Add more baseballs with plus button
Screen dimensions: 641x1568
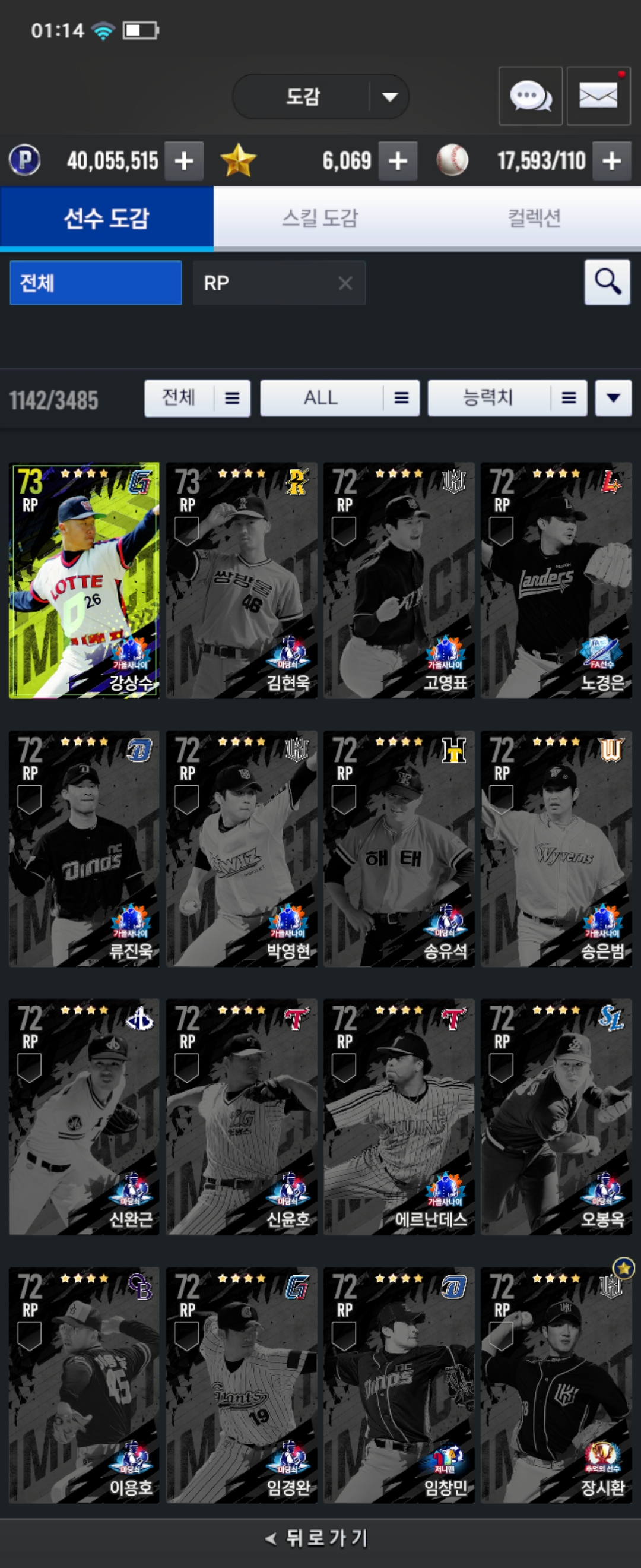611,162
